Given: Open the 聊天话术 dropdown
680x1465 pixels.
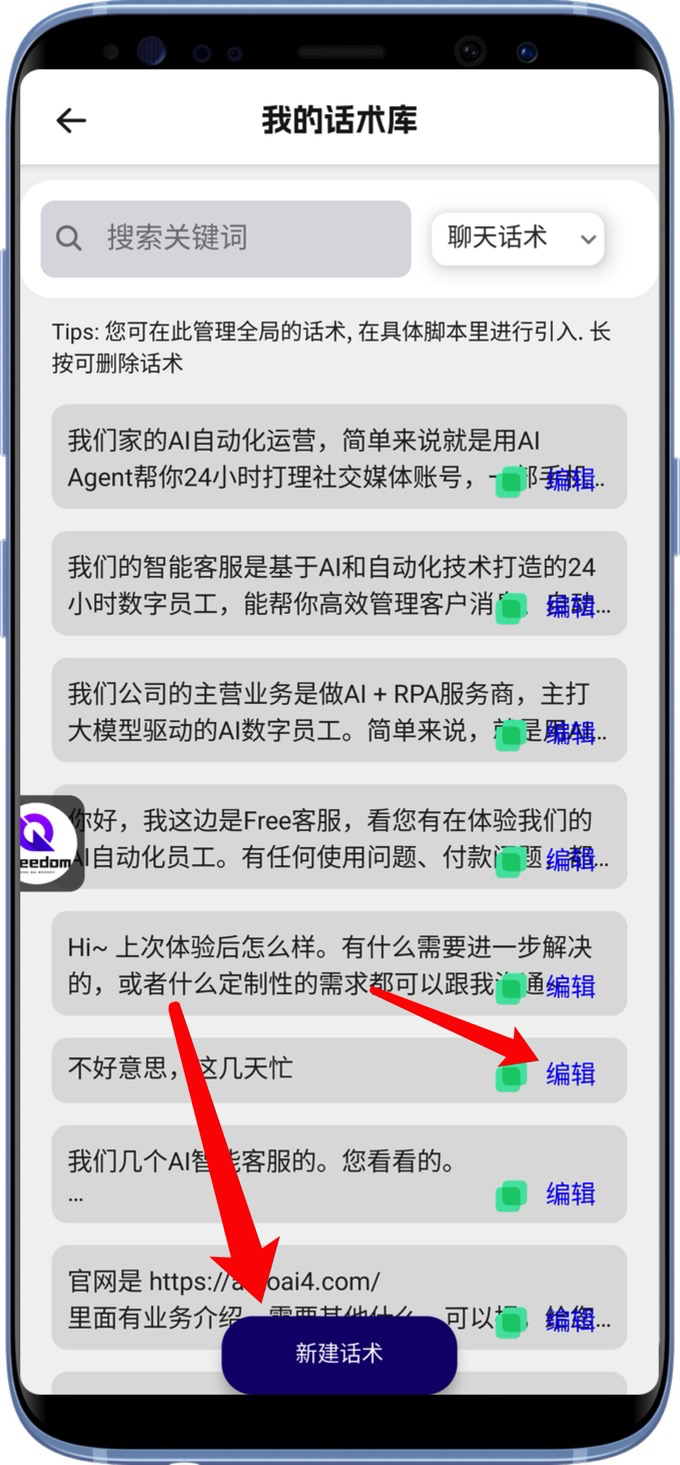Looking at the screenshot, I should (518, 238).
